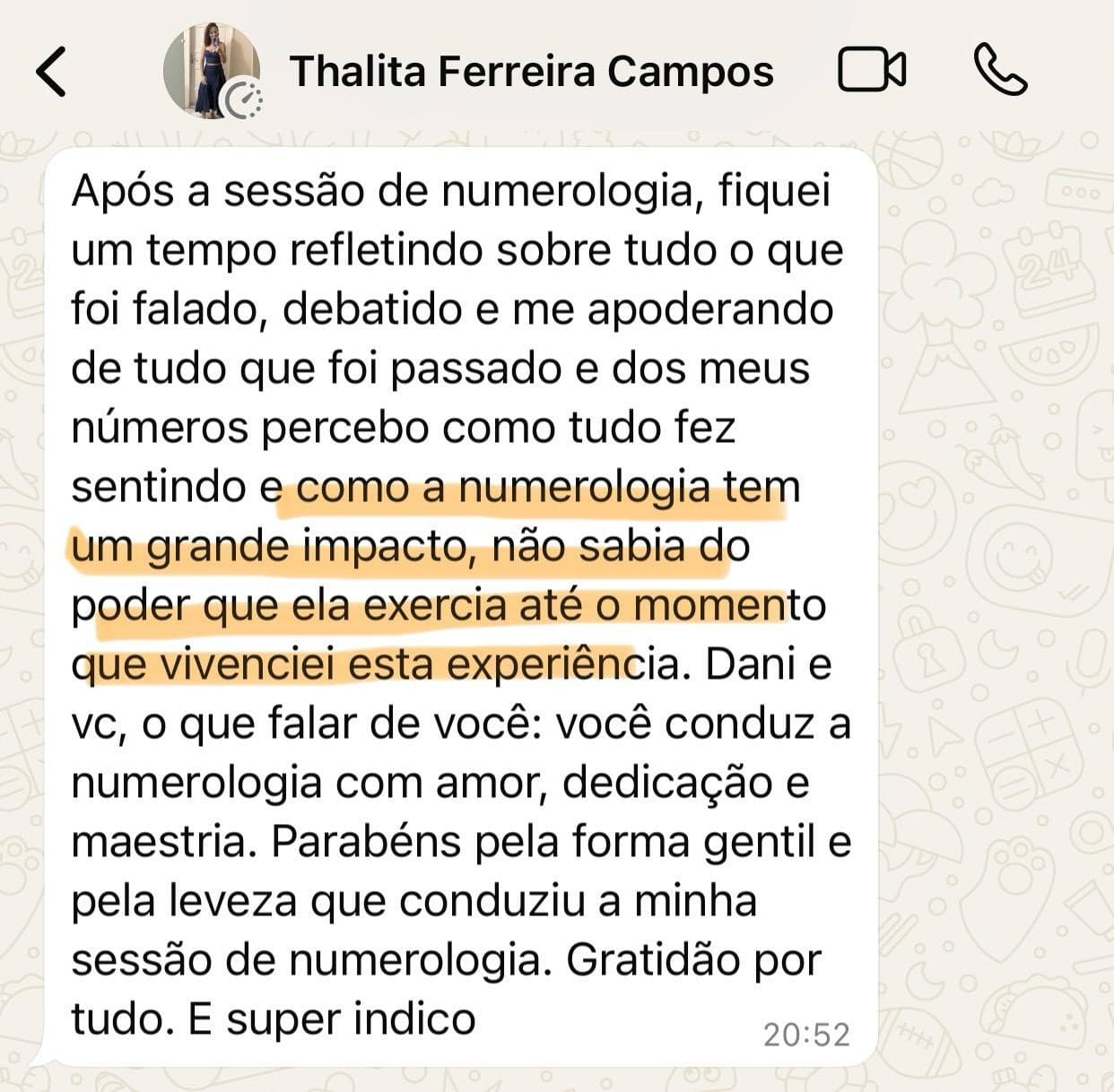The height and width of the screenshot is (1092, 1114).
Task: Go back to the chat list
Action: 52,72
